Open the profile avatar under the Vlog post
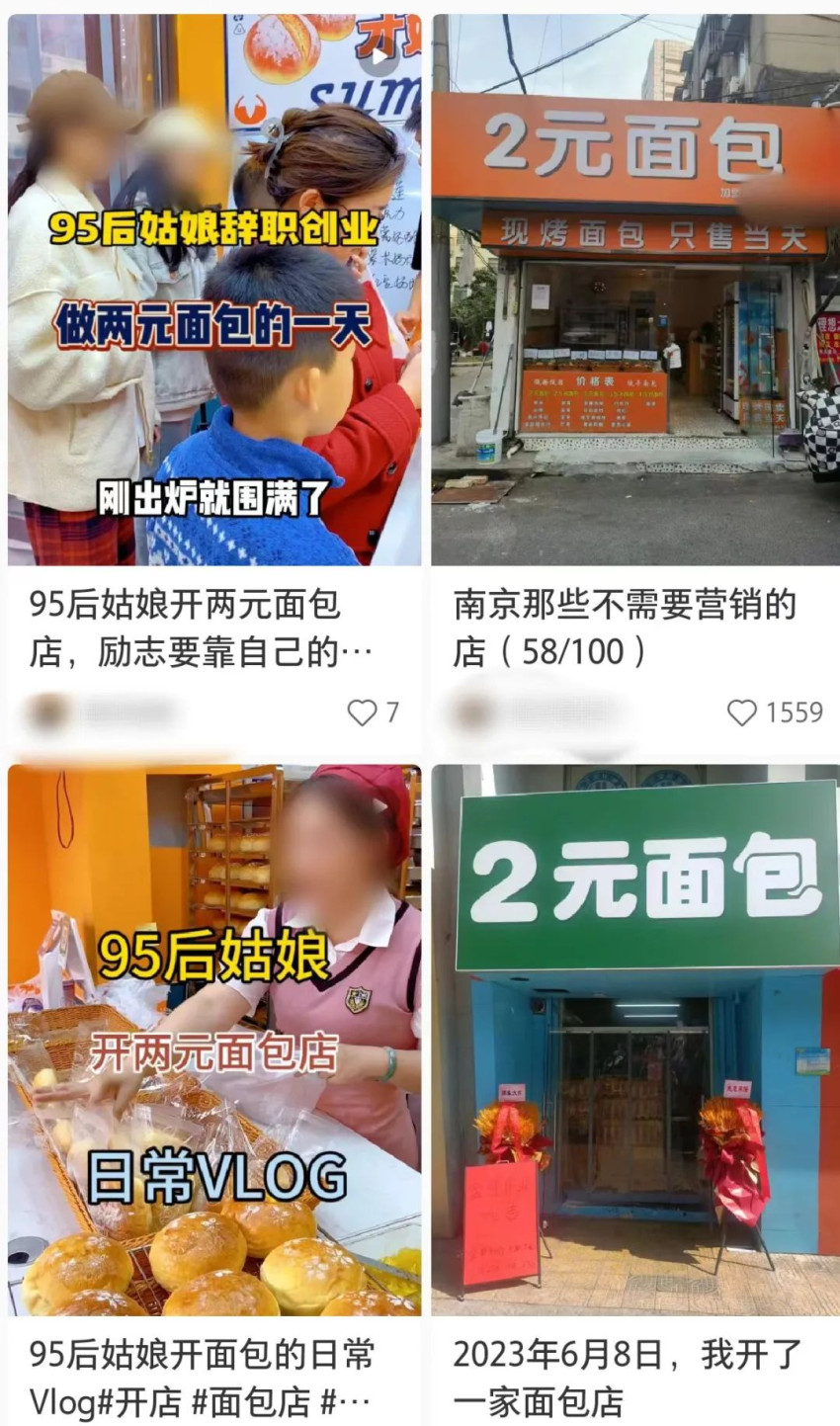 [44, 1421]
